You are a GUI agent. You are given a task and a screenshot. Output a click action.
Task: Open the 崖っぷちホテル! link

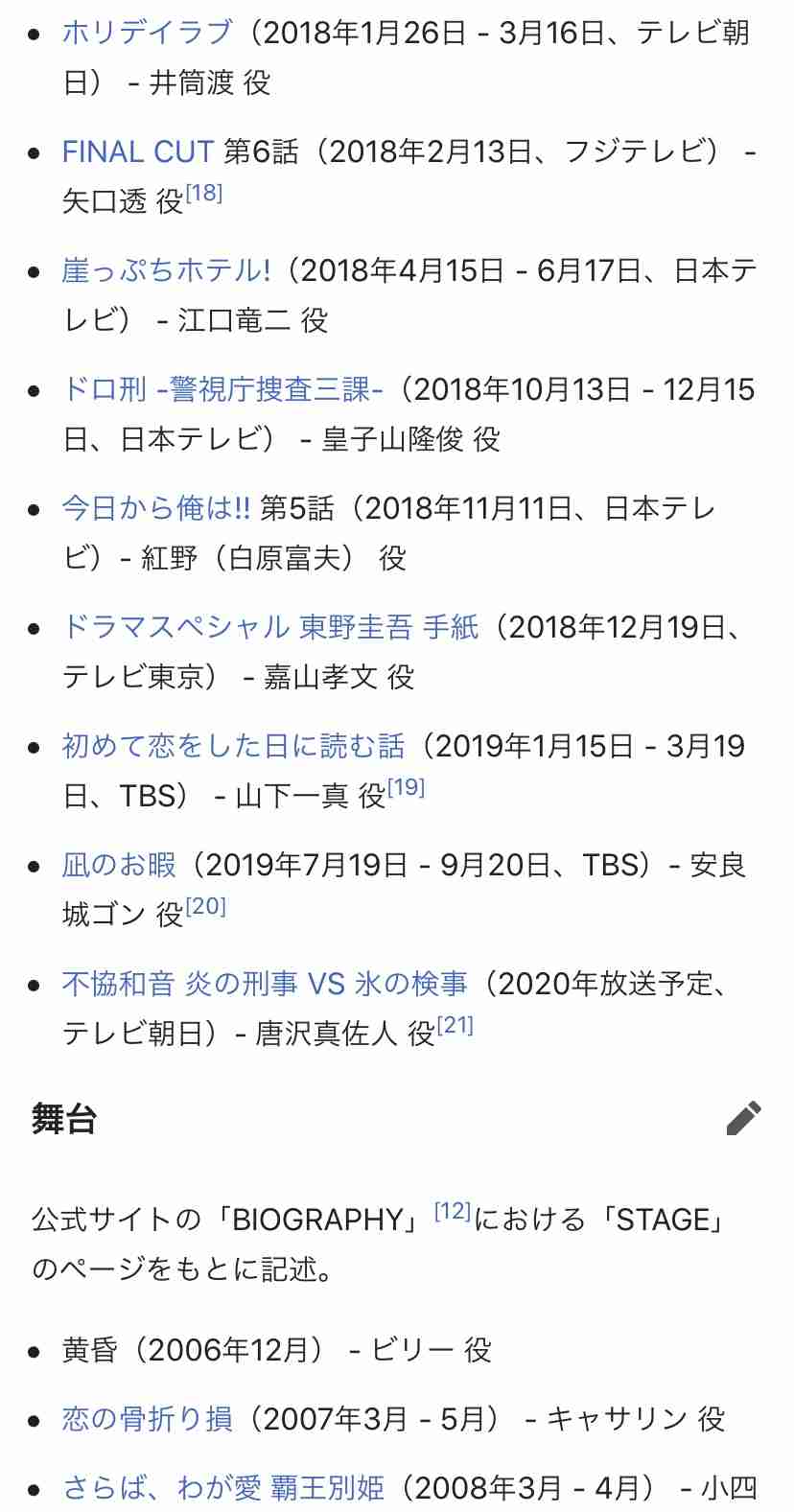tap(167, 270)
